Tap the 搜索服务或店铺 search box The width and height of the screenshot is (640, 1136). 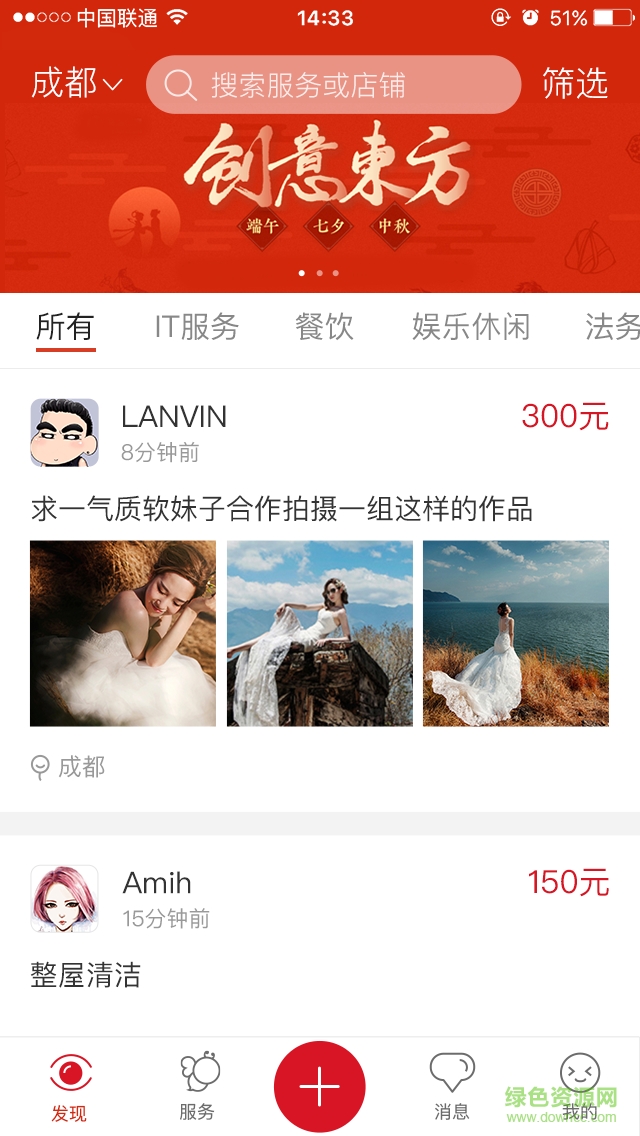point(333,85)
